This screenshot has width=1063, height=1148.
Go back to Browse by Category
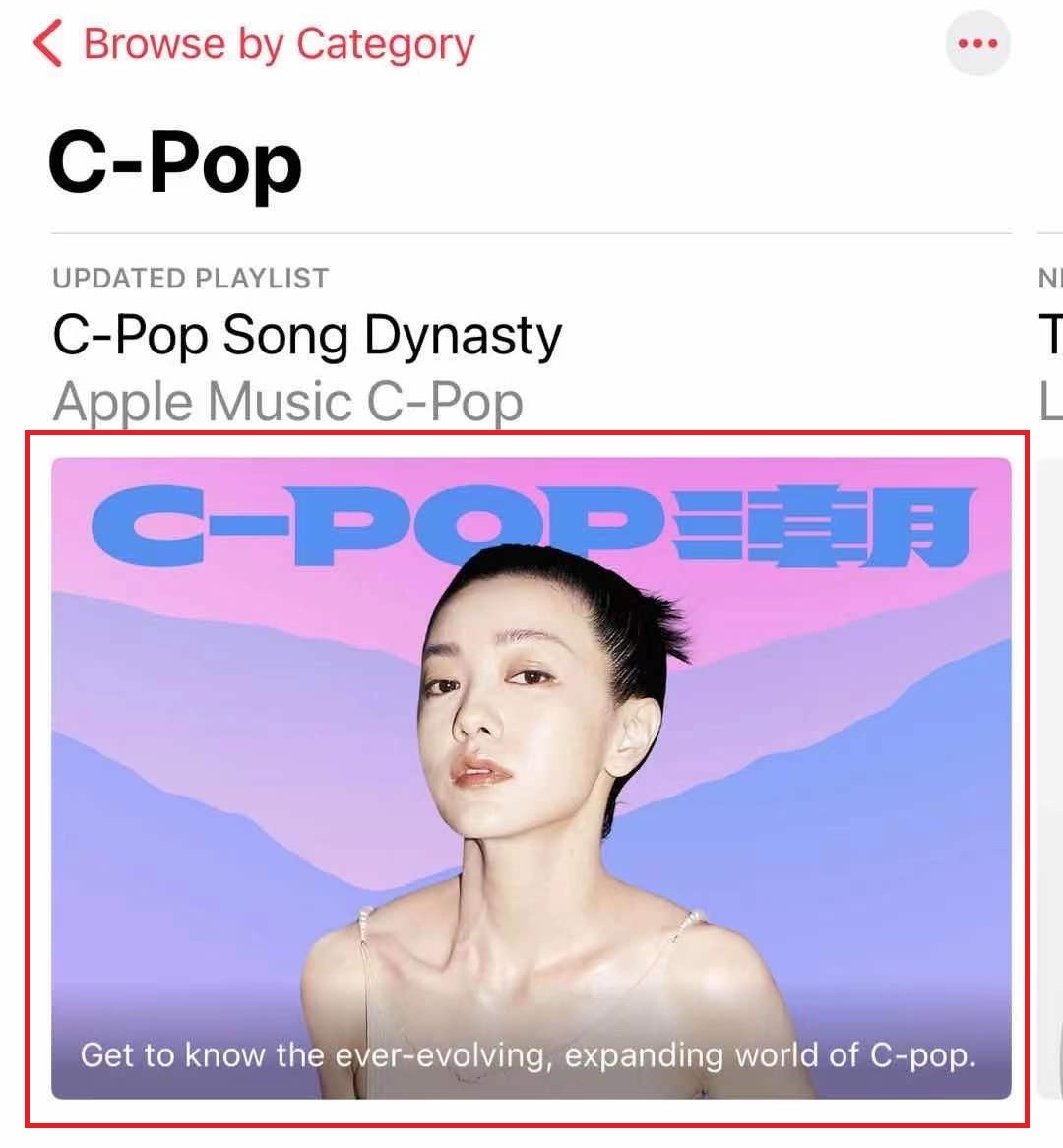pos(254,44)
